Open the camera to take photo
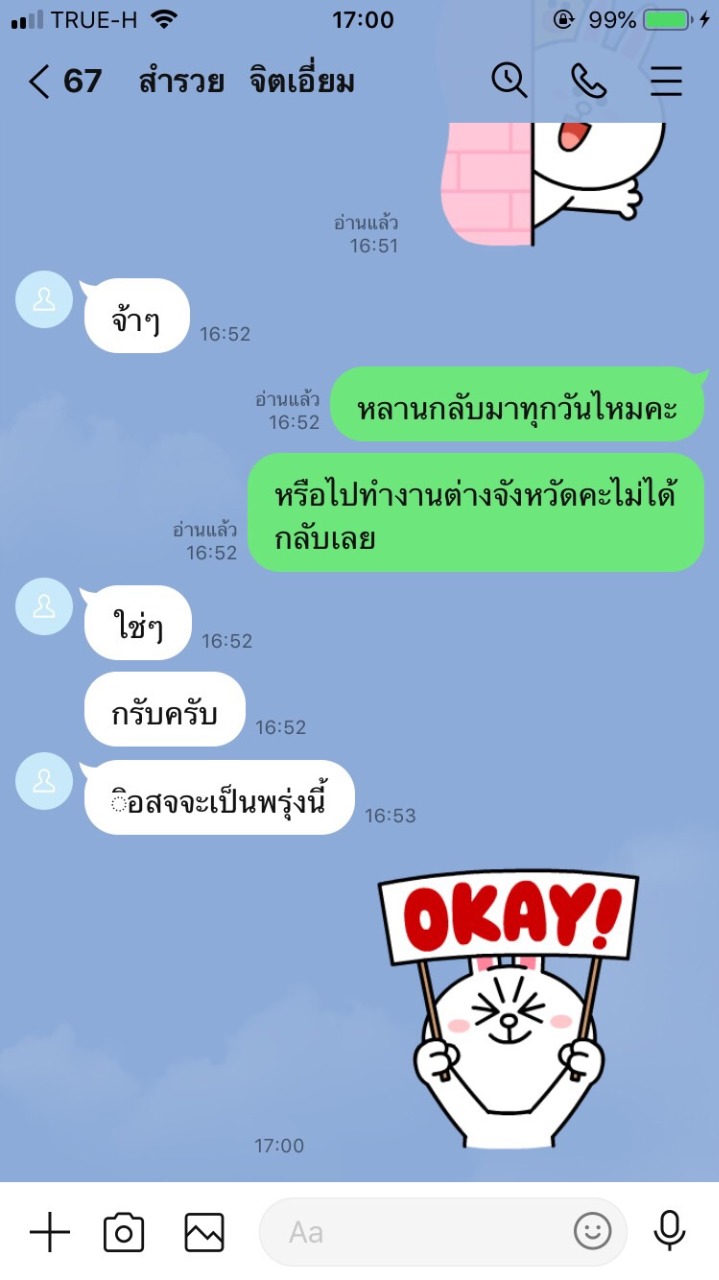This screenshot has width=719, height=1280. (x=124, y=1232)
